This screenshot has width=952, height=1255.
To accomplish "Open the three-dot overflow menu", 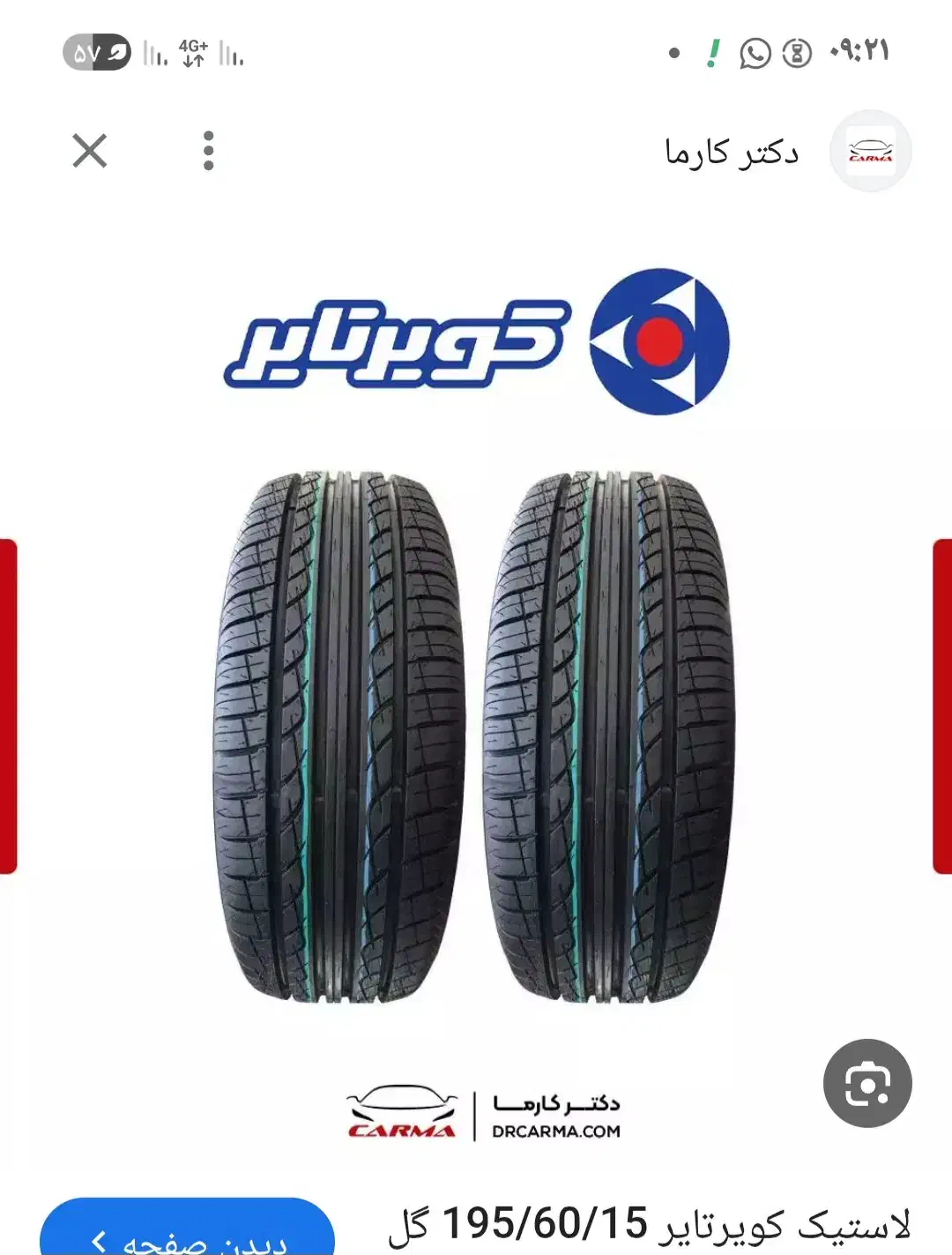I will click(x=208, y=151).
